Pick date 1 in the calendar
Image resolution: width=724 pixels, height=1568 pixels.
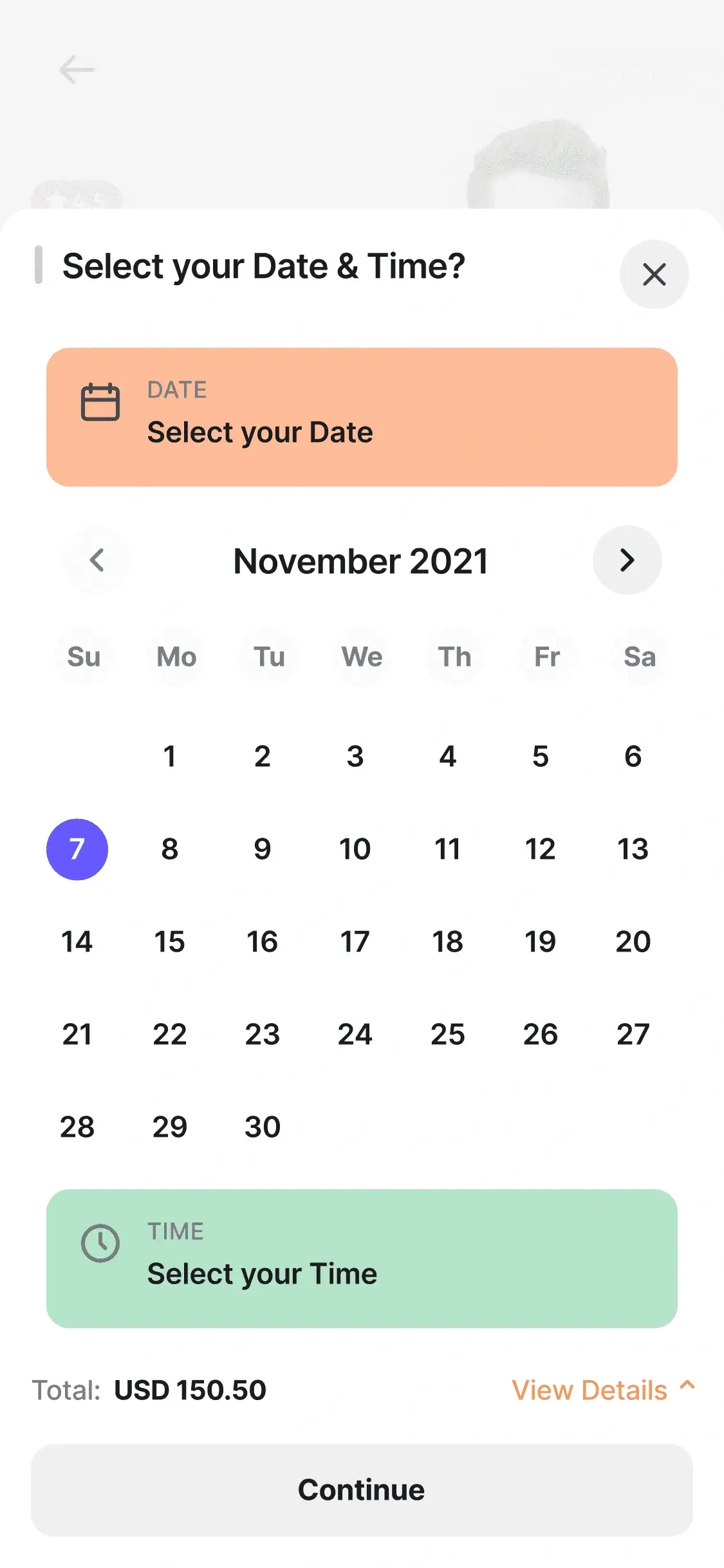pos(170,756)
